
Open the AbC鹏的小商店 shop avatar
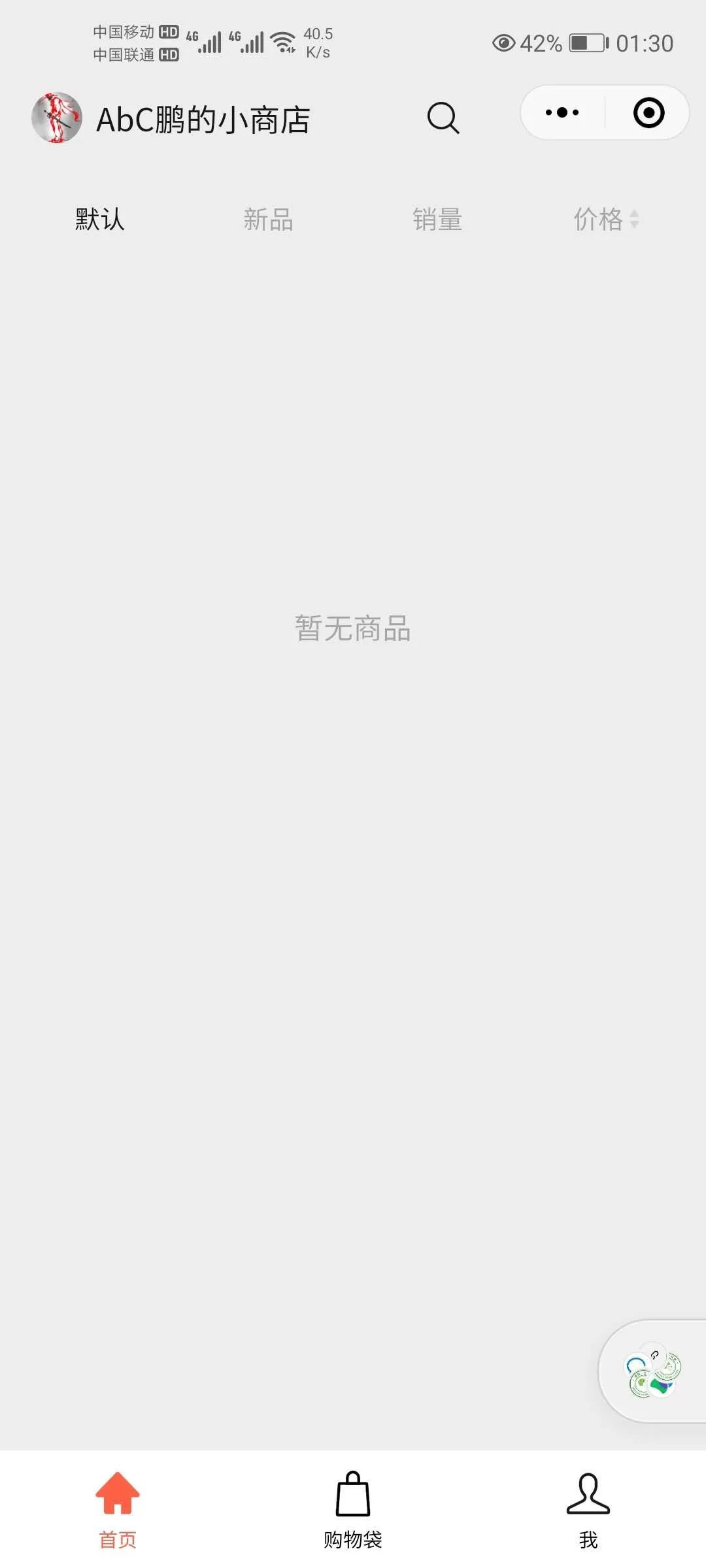pyautogui.click(x=57, y=118)
